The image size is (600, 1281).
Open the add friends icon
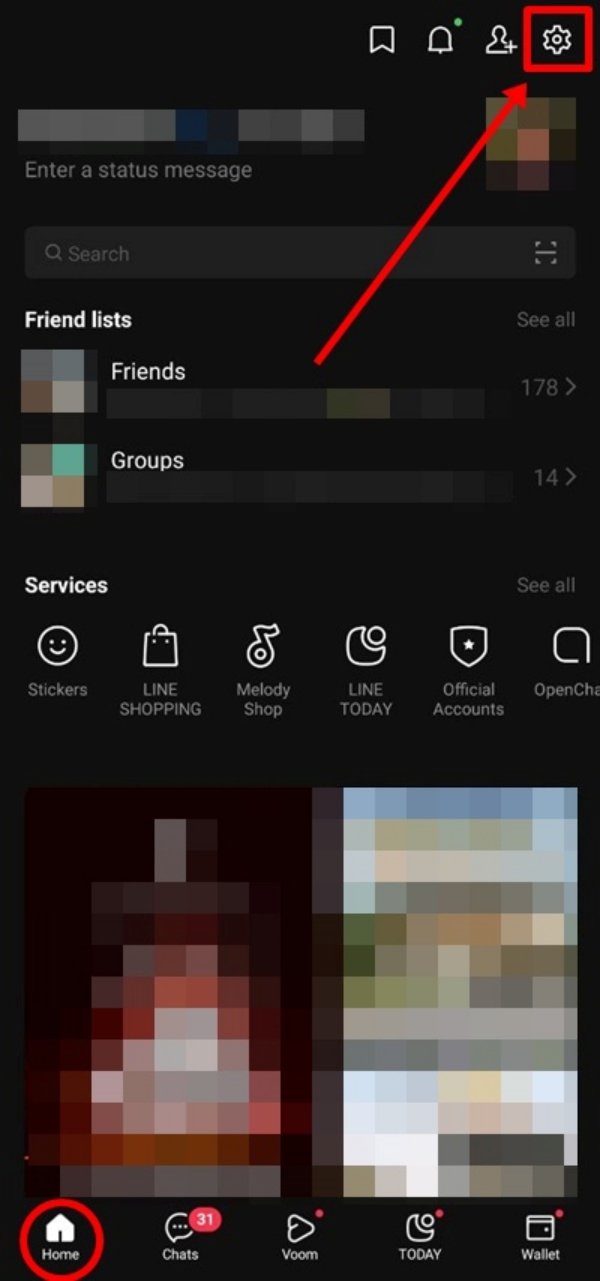click(499, 40)
